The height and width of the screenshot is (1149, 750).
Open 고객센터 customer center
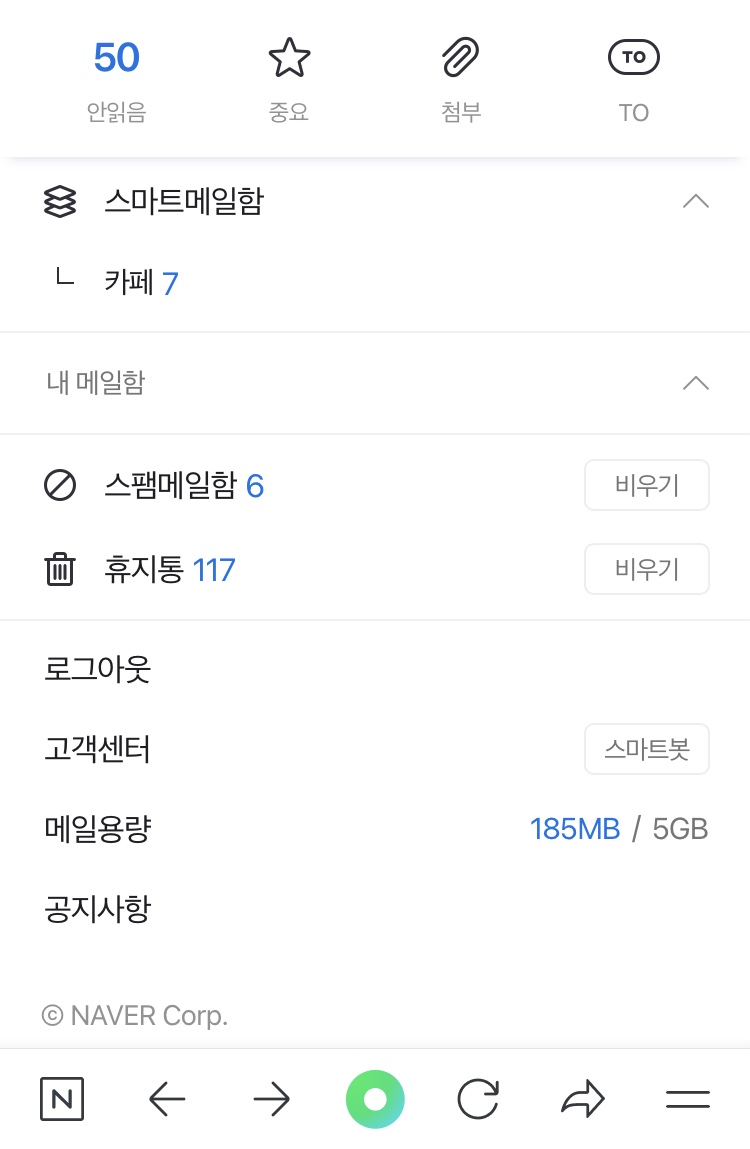click(97, 749)
